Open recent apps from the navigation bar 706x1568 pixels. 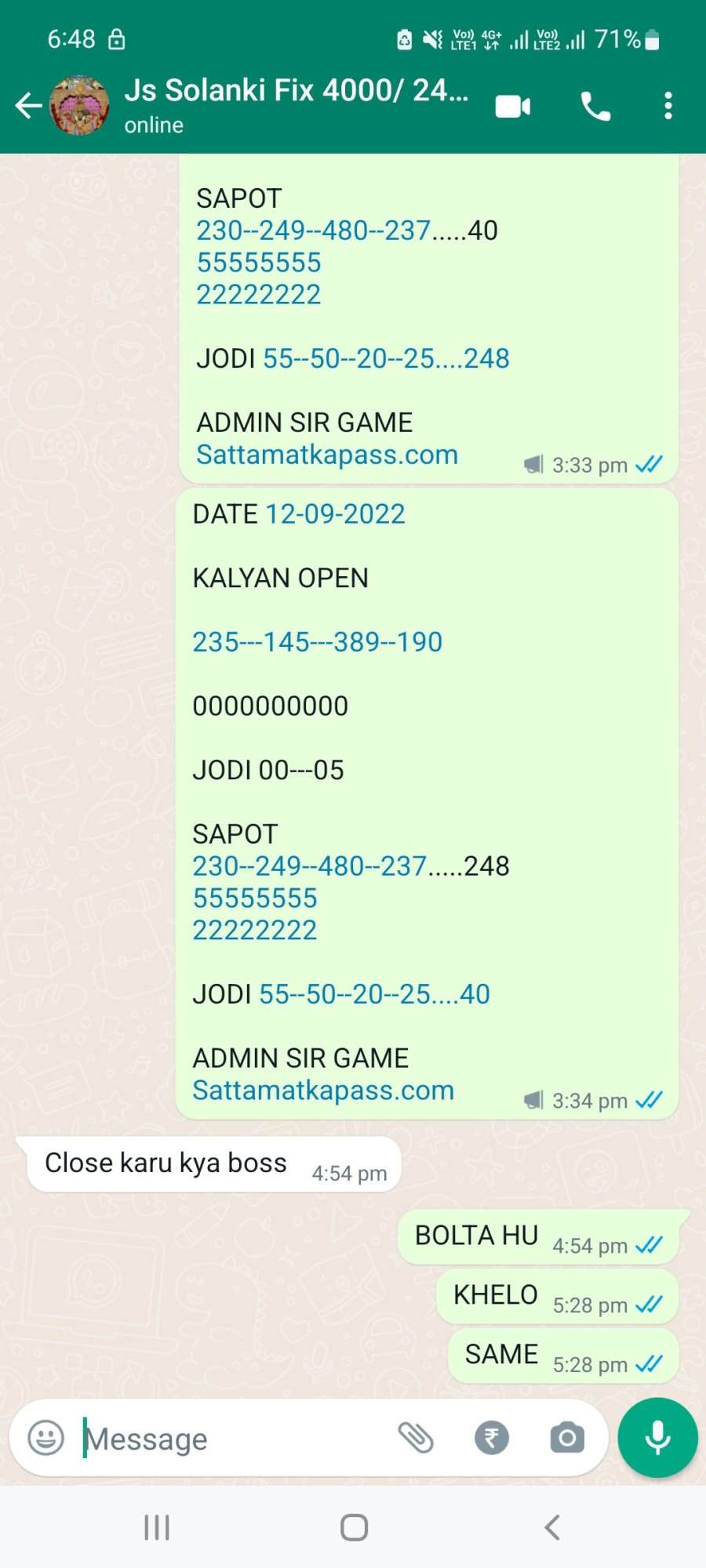(157, 1527)
